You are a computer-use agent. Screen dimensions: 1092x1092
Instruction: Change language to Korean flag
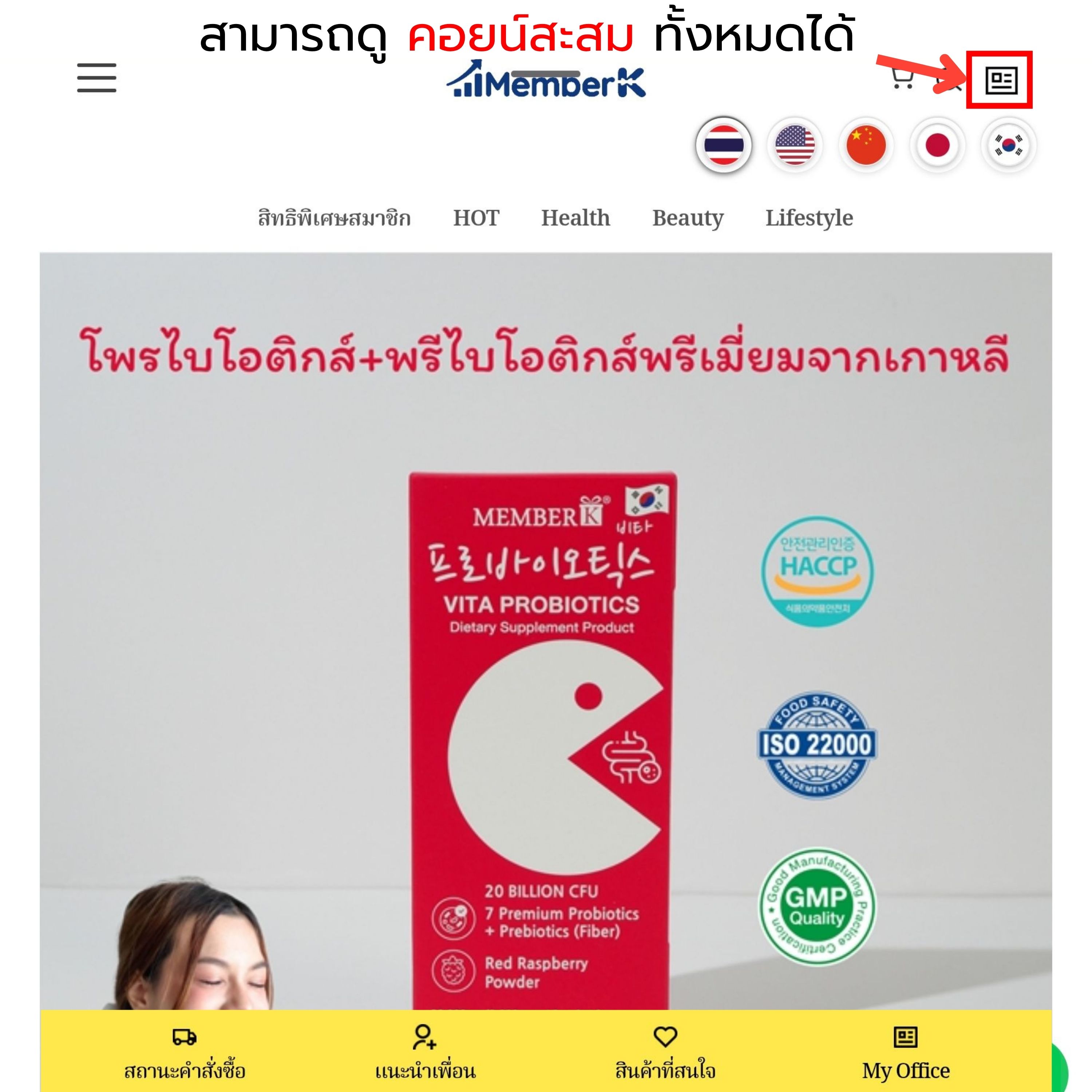click(x=1008, y=145)
